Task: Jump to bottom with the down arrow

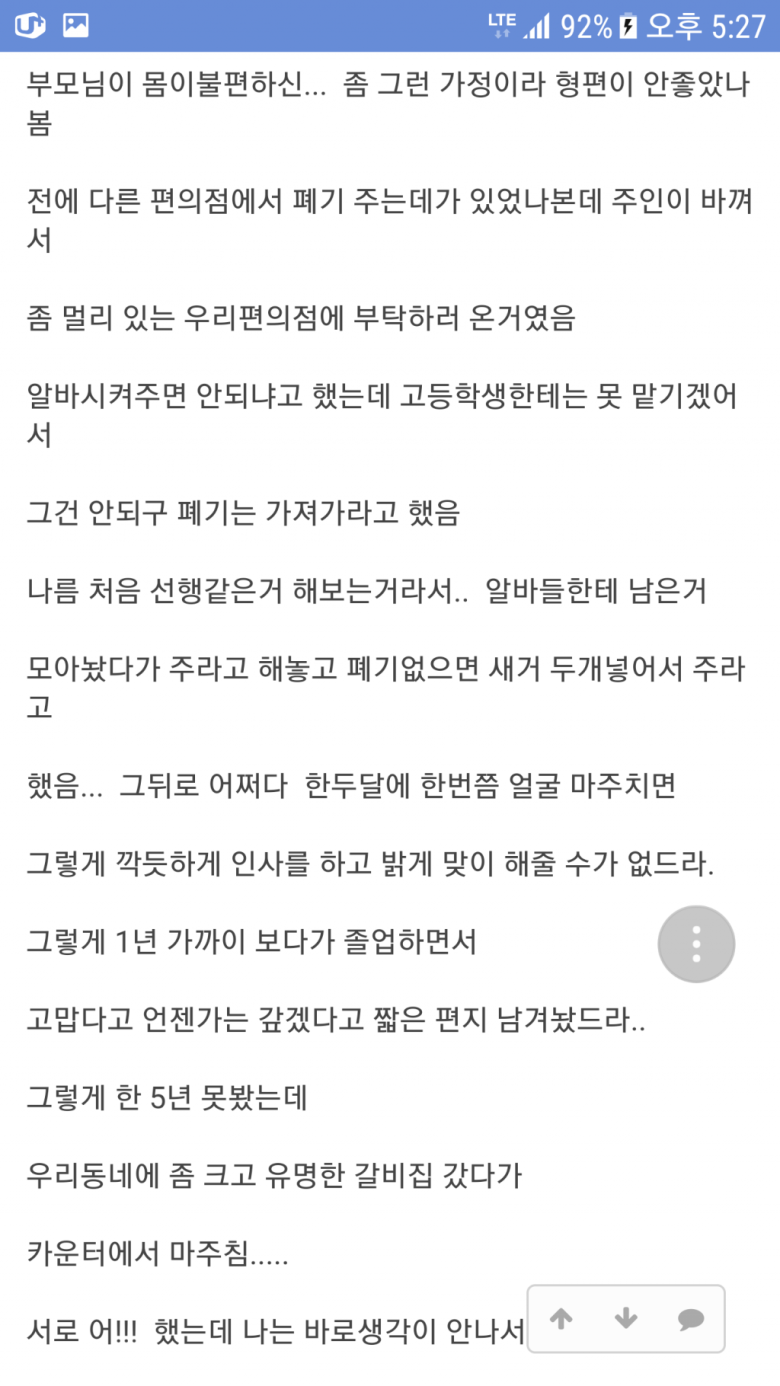Action: coord(626,1319)
